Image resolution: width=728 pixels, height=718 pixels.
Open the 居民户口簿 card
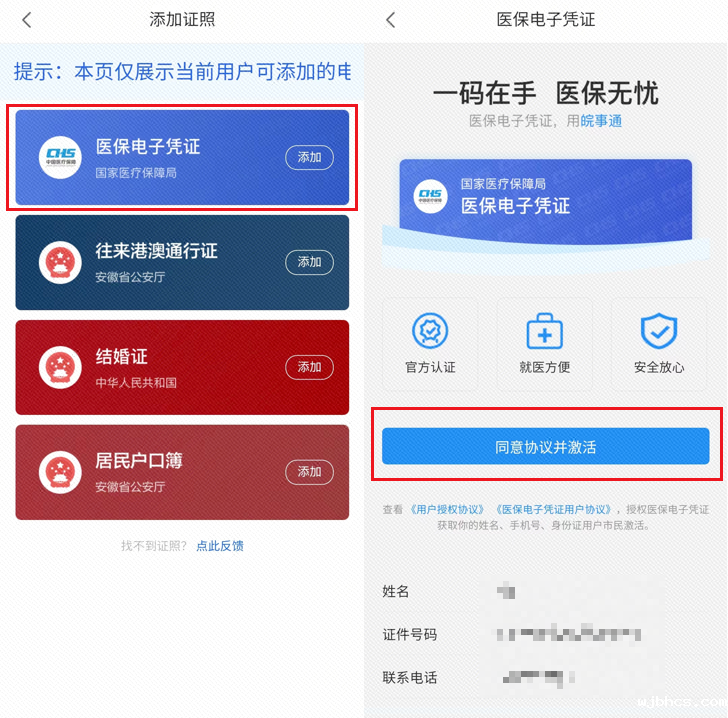coord(160,472)
